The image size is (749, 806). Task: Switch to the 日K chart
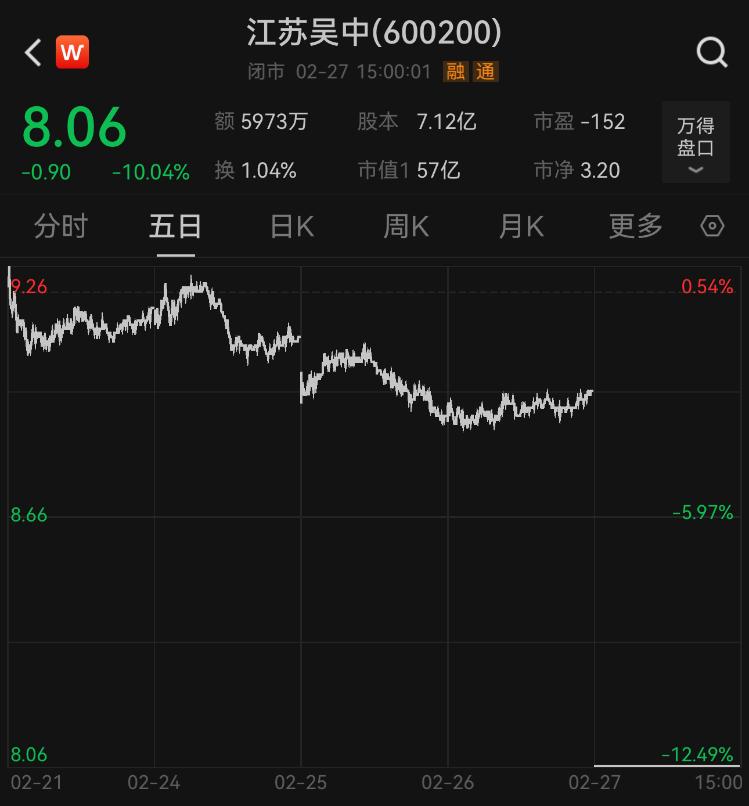292,227
